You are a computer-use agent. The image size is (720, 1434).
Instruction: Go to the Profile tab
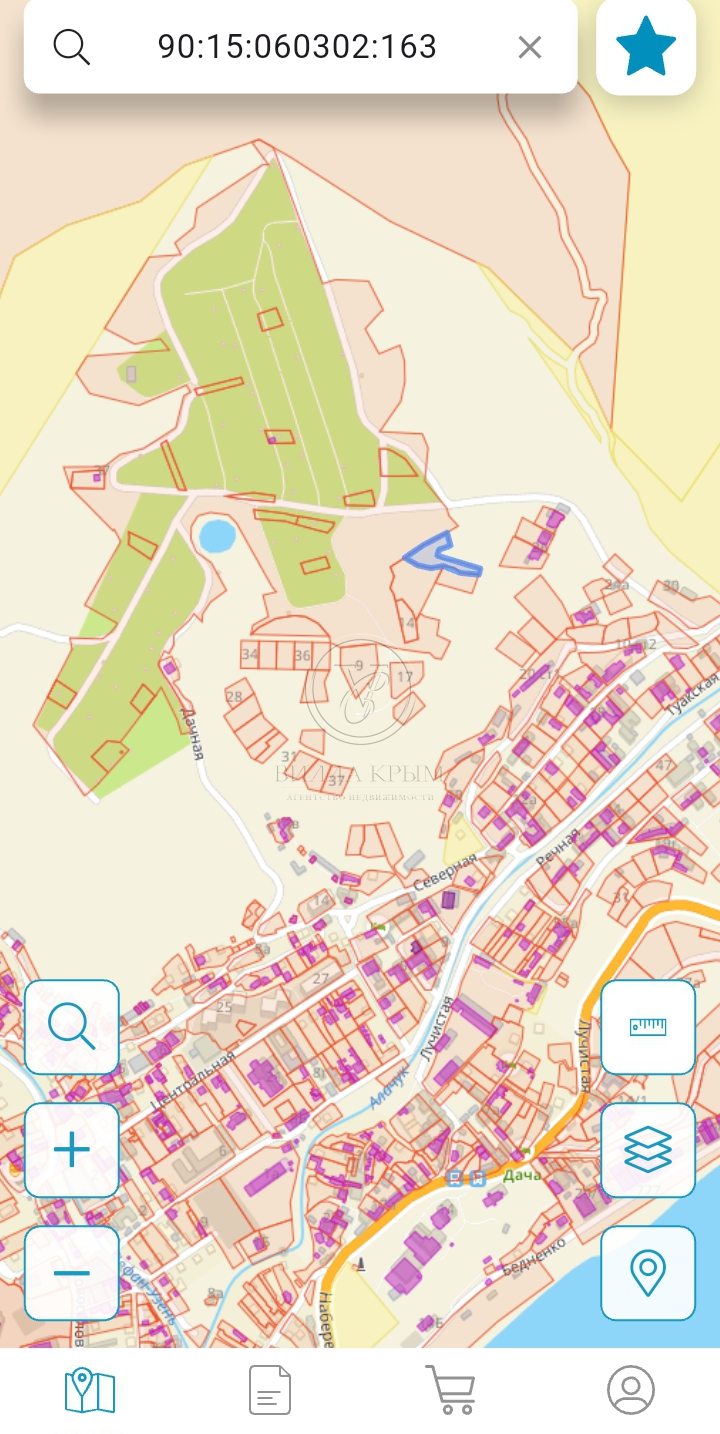(630, 1391)
